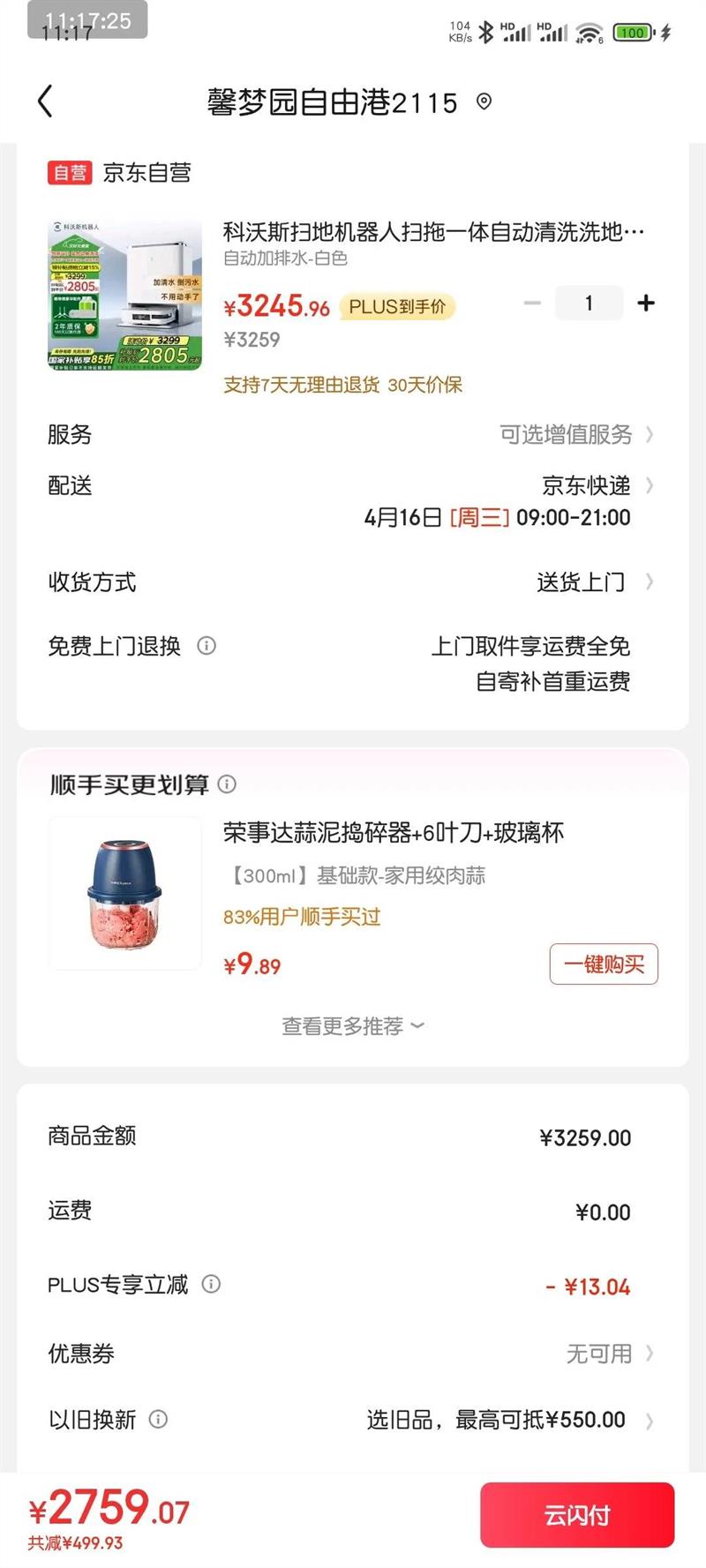Open the 优惠券 coupon row
Screen dimensions: 706x1568
pos(609,1354)
